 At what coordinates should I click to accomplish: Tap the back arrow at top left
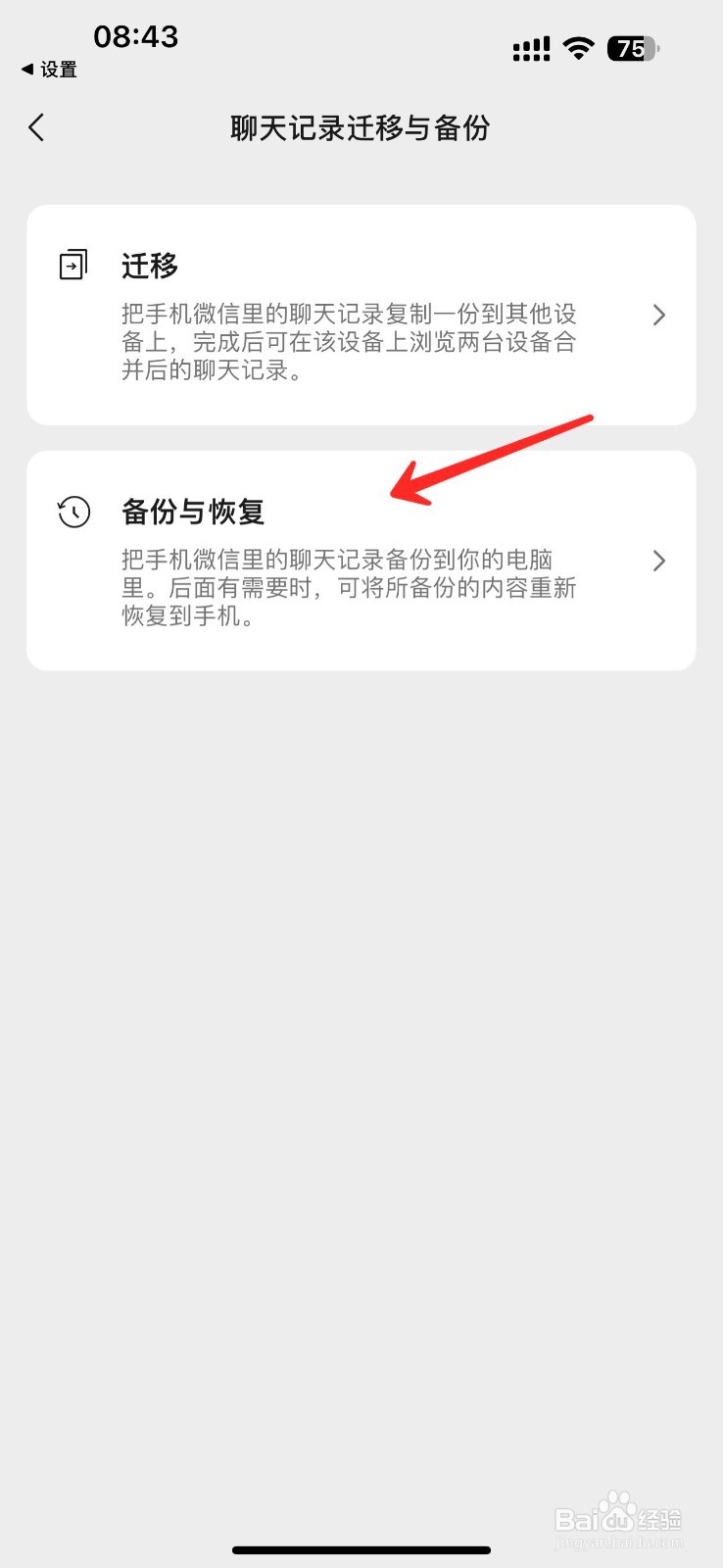click(36, 127)
